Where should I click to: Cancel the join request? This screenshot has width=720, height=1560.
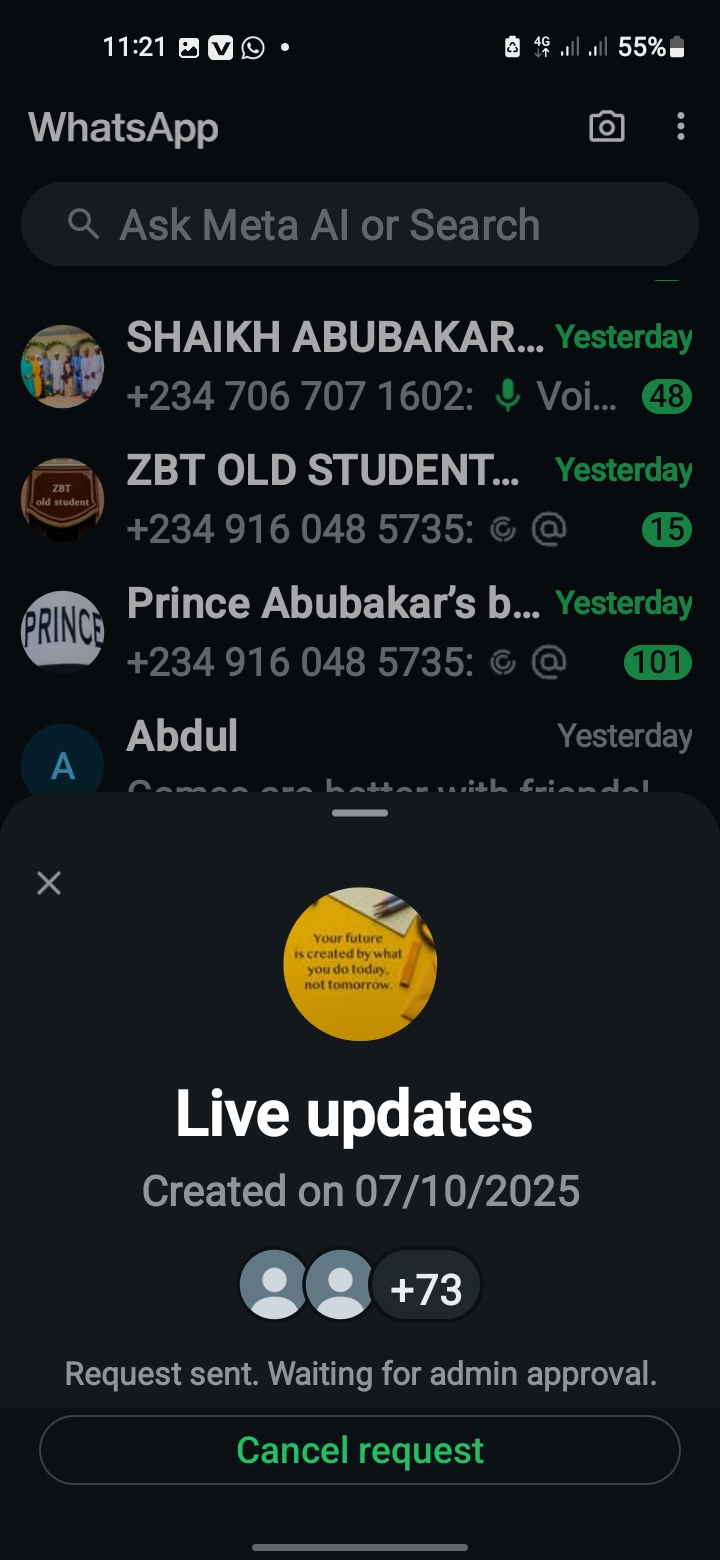coord(360,1450)
